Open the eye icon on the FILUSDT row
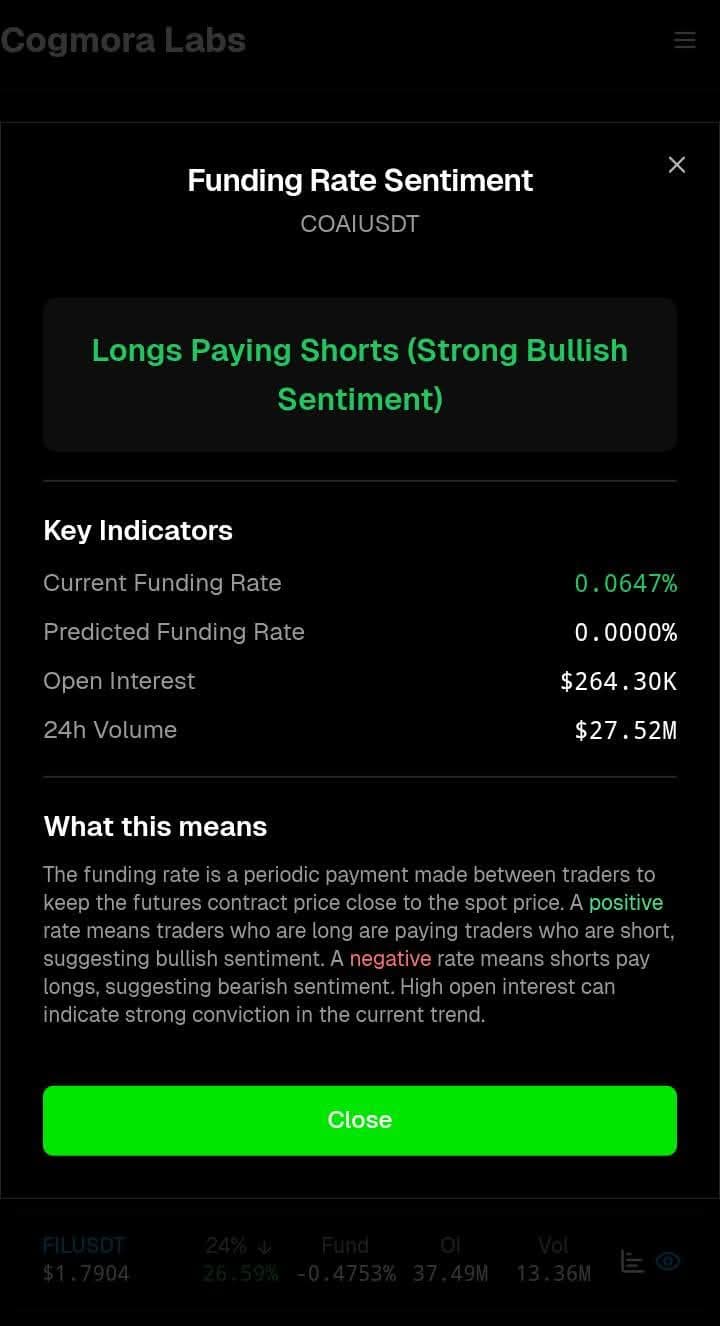This screenshot has height=1326, width=720. [x=668, y=1261]
